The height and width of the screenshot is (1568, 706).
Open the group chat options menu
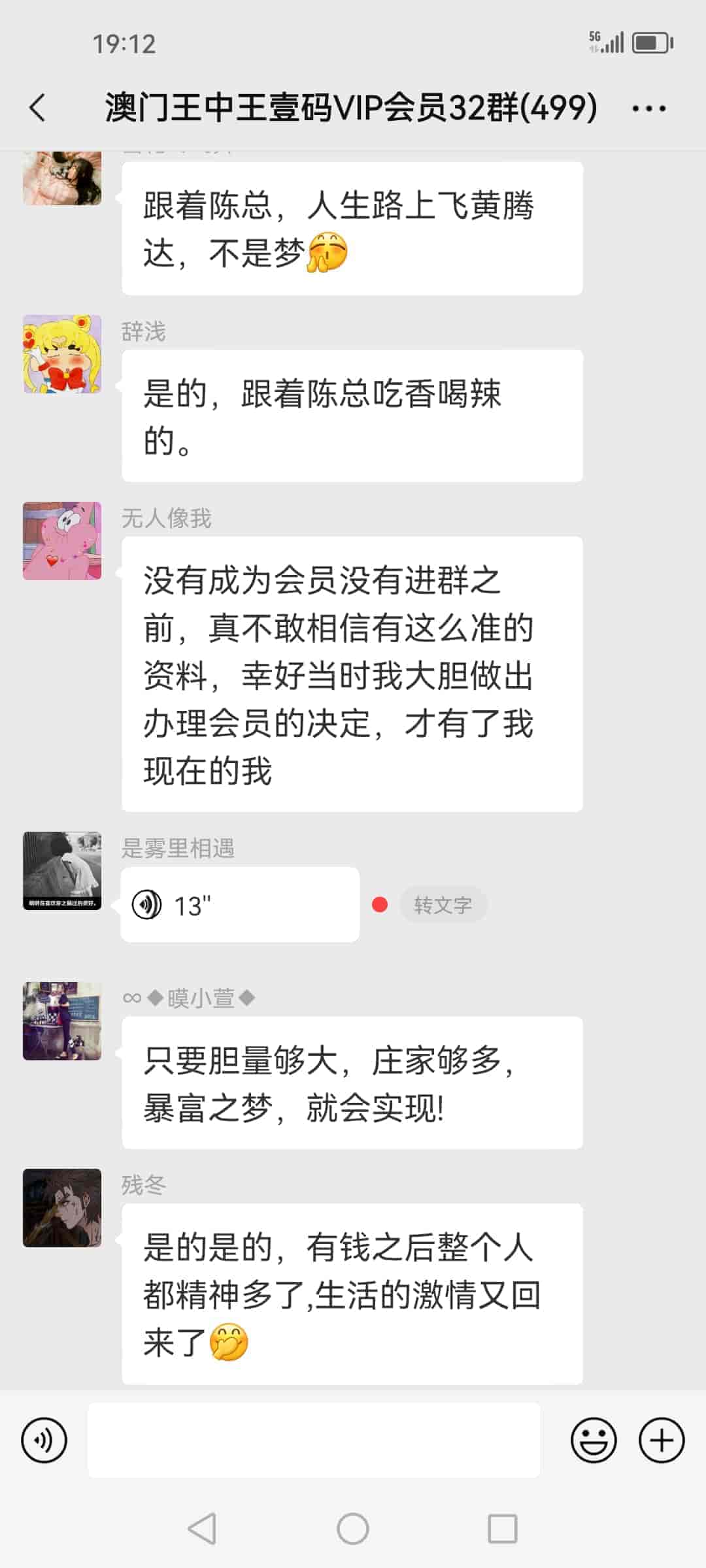pyautogui.click(x=648, y=108)
